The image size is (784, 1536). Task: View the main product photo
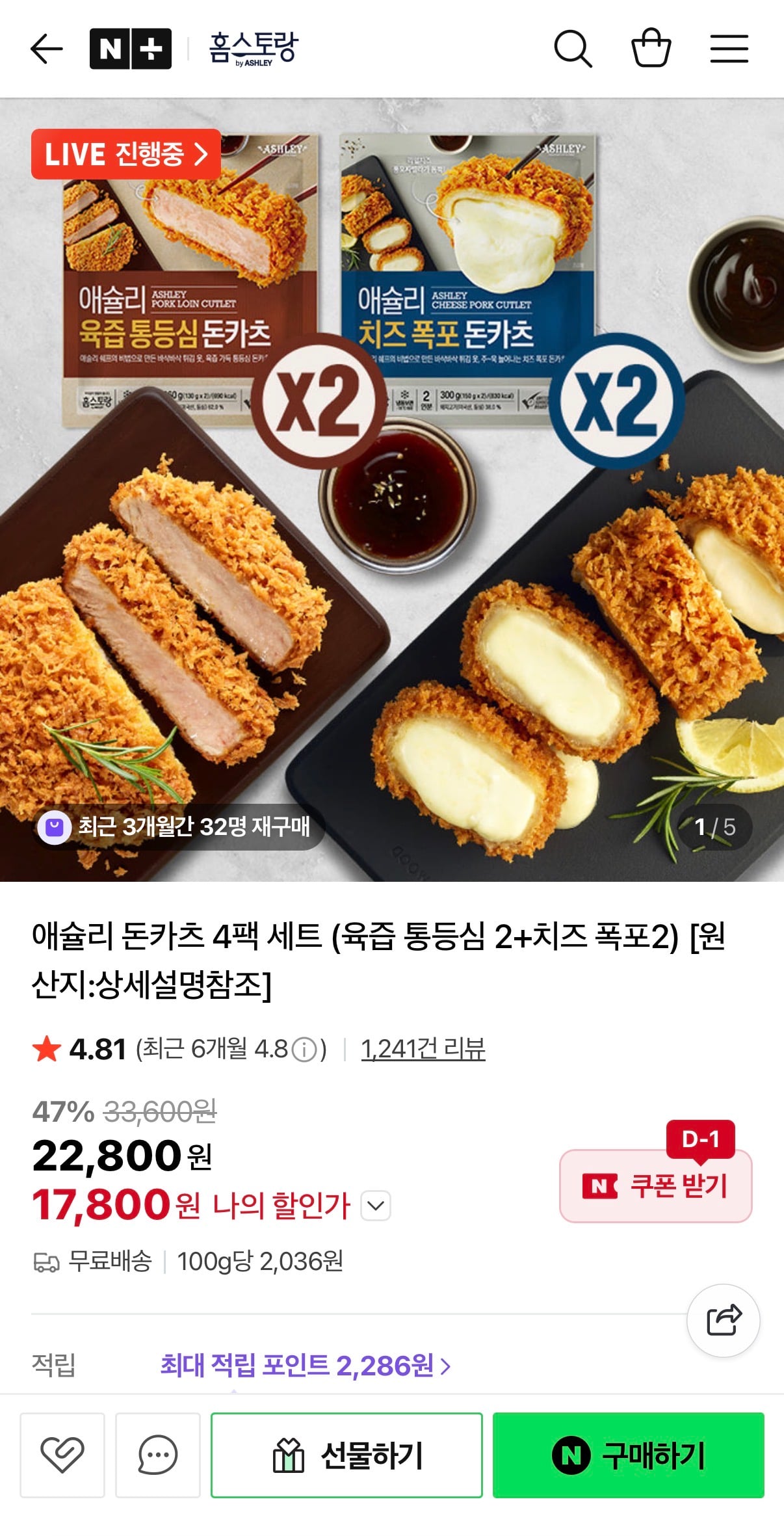pos(392,494)
